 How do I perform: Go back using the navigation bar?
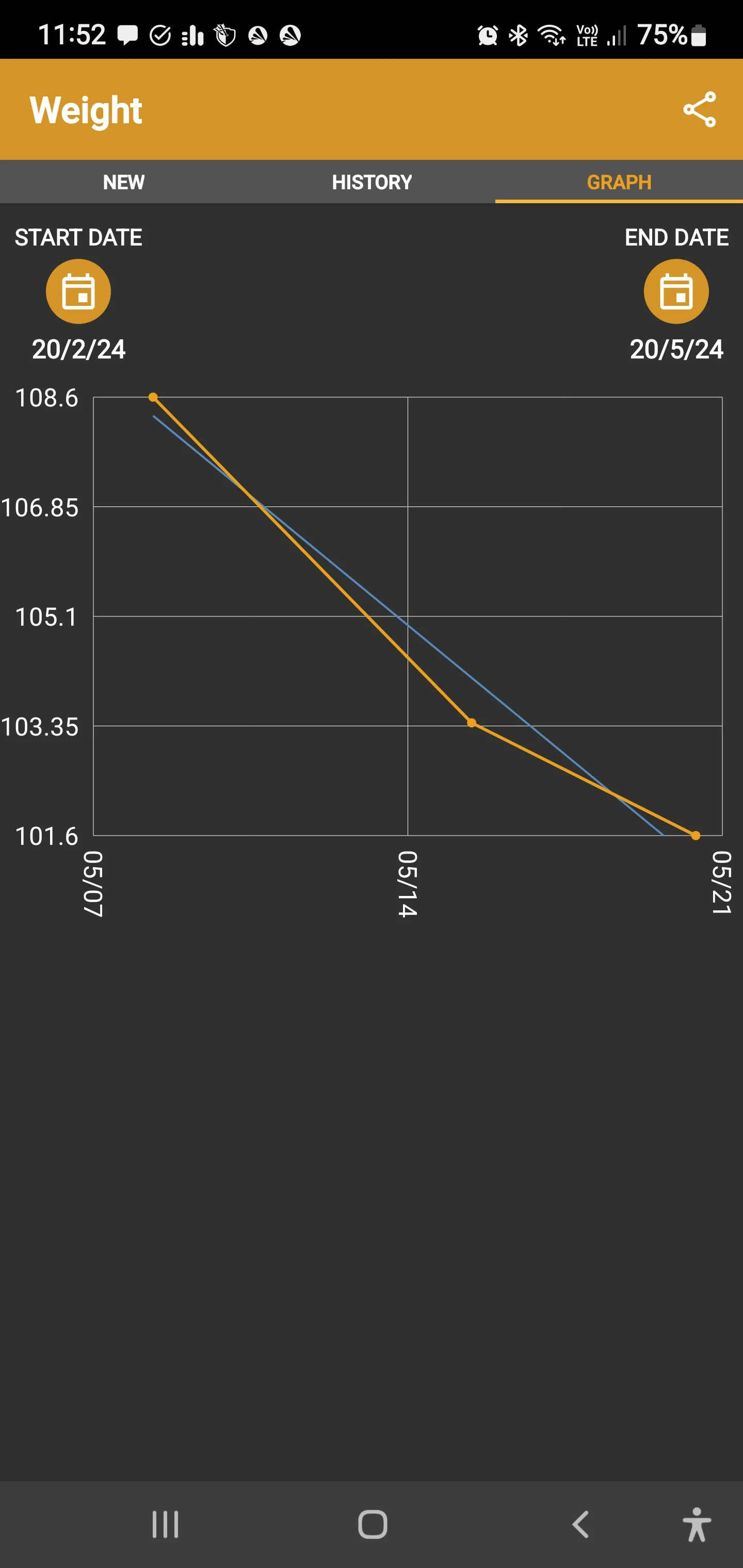pos(581,1525)
